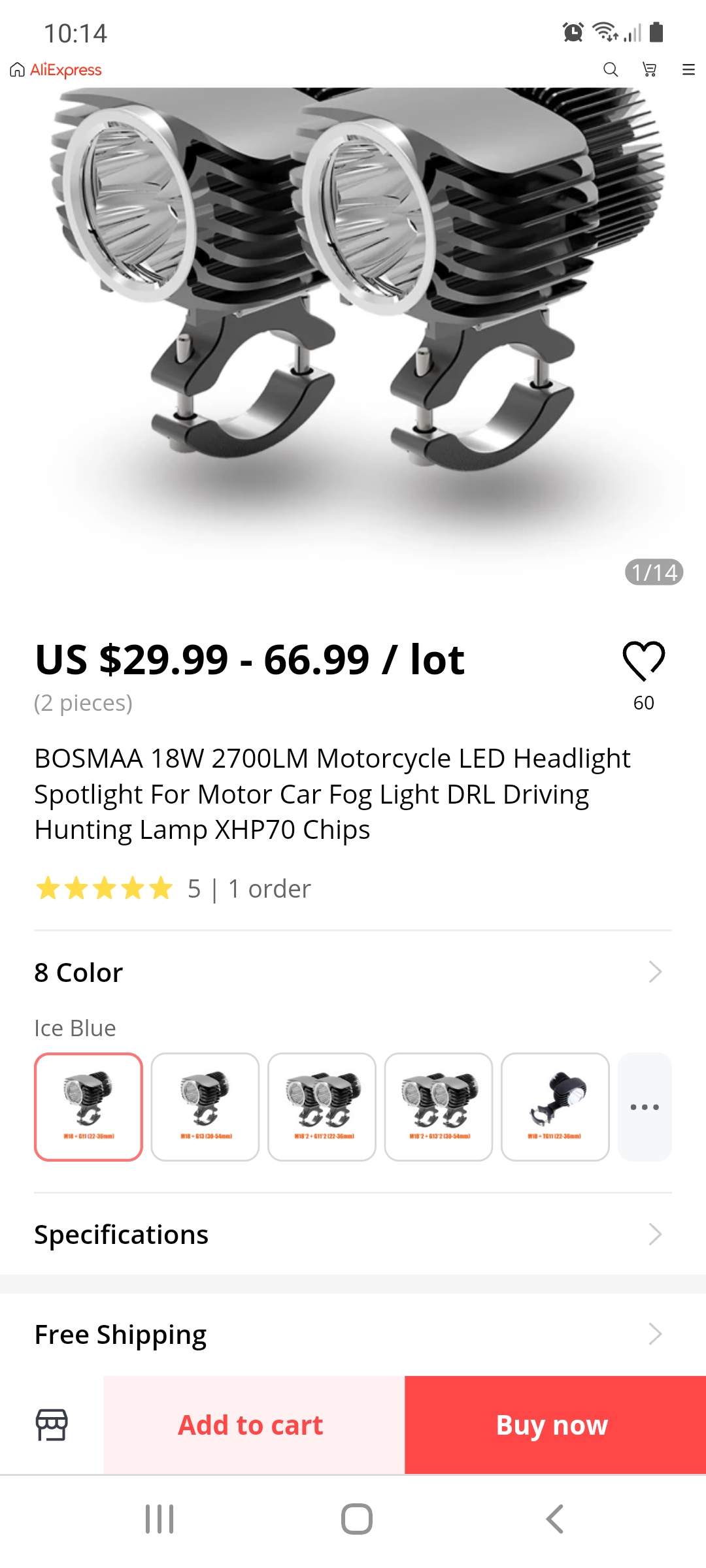This screenshot has width=706, height=1568.
Task: Choose the M18*2 + G11*2 (22-36mm) variant
Action: pos(322,1107)
